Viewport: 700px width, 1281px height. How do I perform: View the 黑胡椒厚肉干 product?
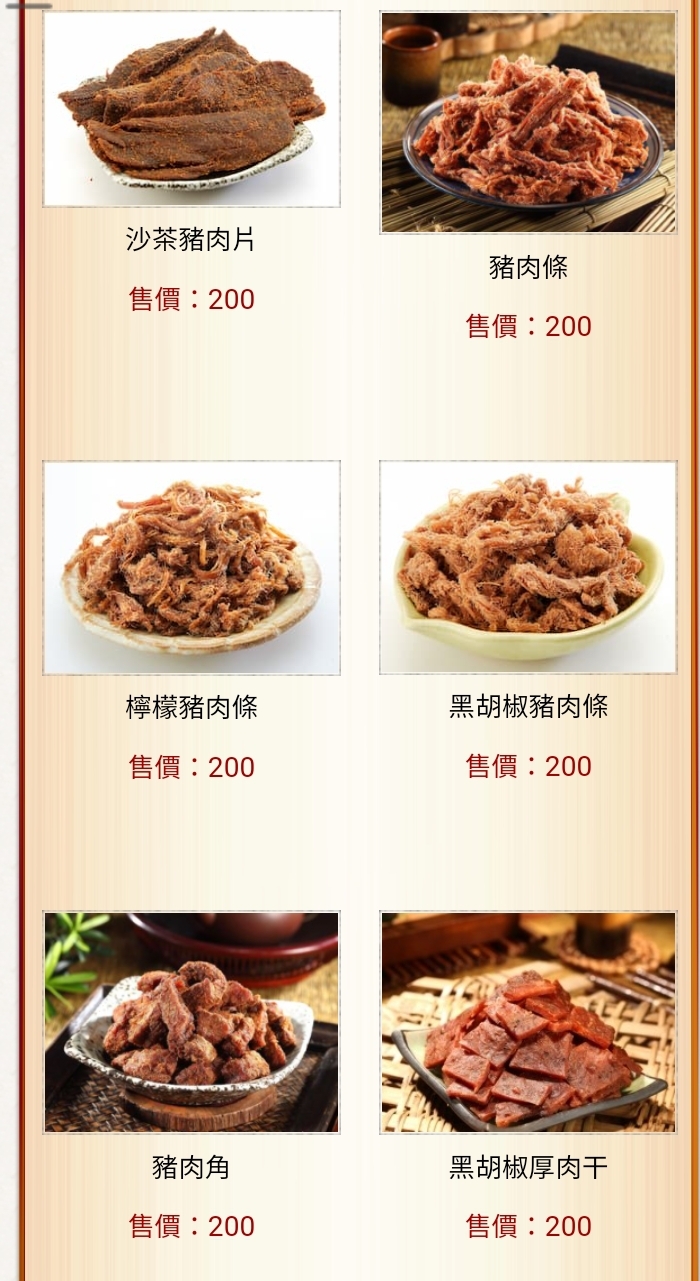528,1021
